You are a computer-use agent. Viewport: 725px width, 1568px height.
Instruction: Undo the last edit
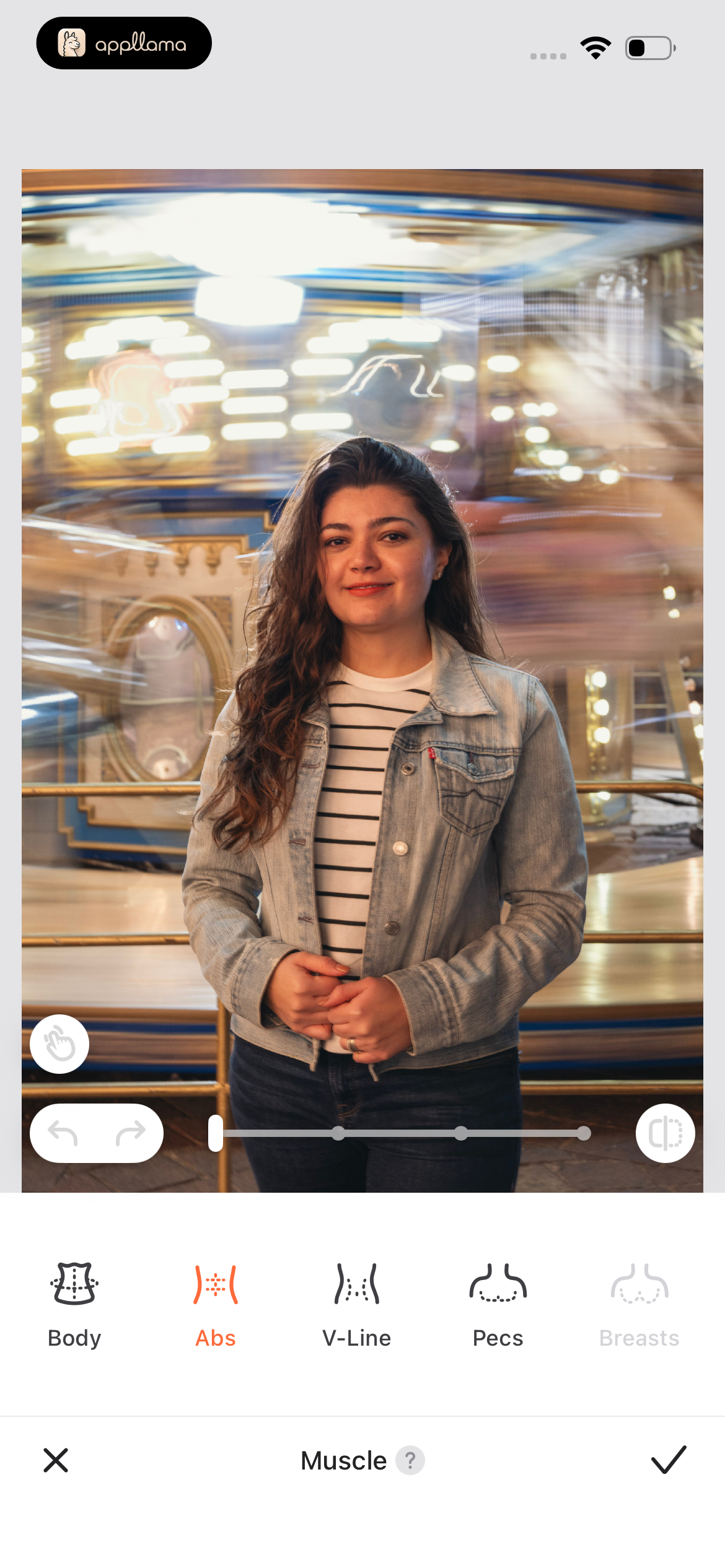tap(63, 1133)
